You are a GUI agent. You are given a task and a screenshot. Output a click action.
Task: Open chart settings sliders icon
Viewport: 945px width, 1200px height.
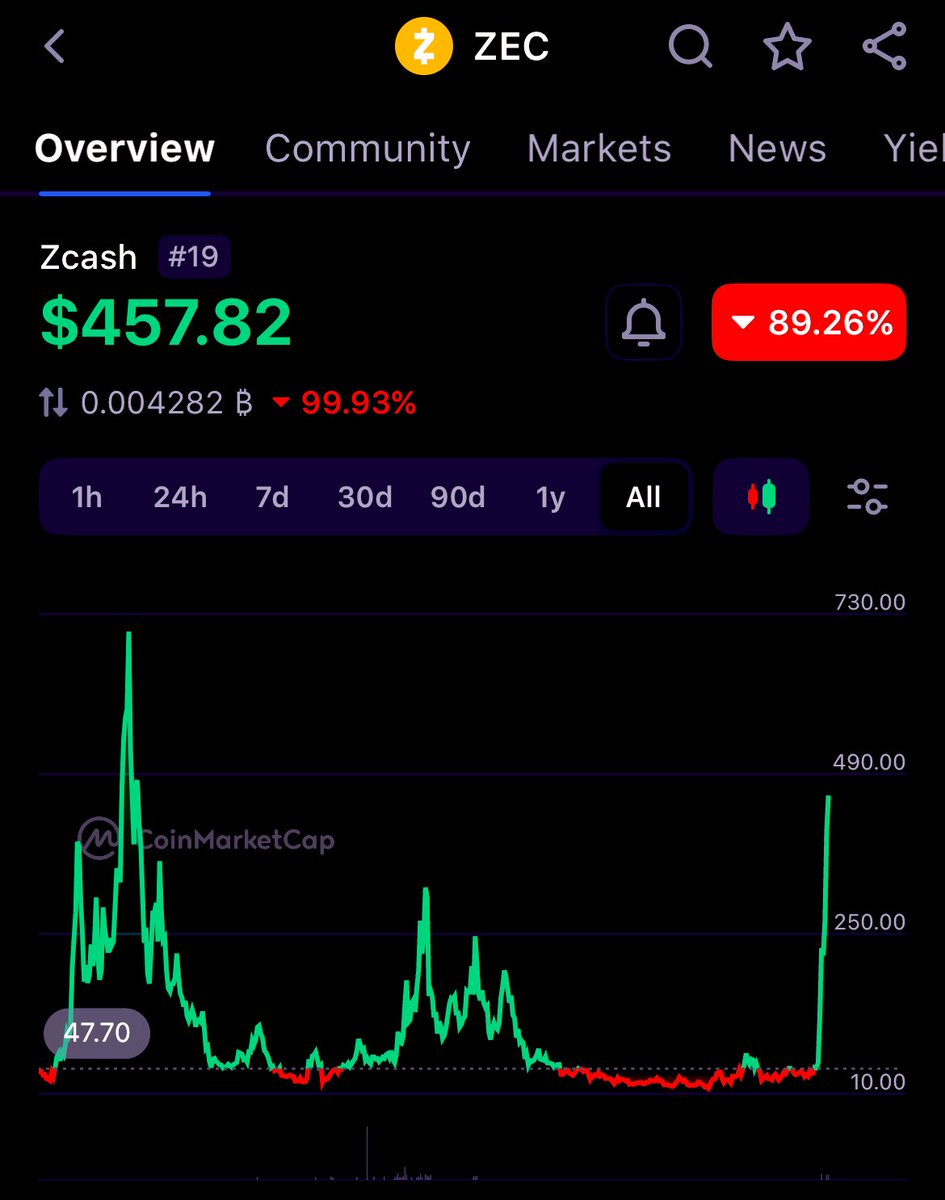866,497
